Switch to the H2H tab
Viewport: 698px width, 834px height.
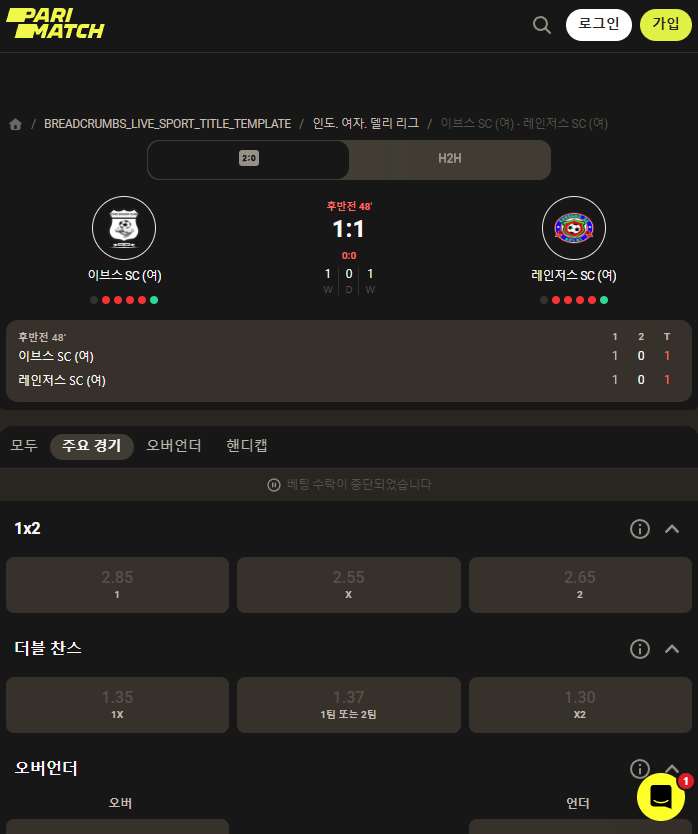[x=449, y=159]
